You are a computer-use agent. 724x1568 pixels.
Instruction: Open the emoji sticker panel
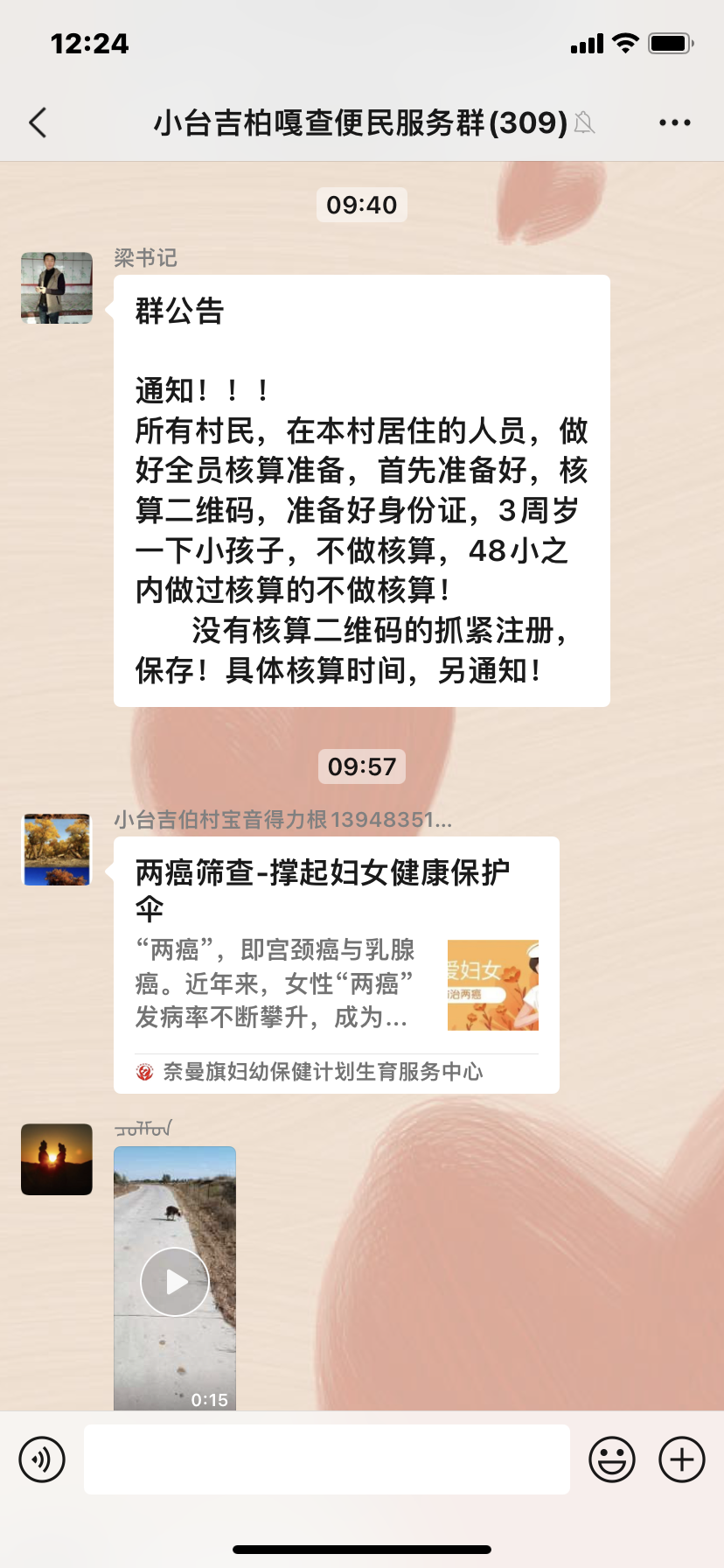tap(611, 1459)
